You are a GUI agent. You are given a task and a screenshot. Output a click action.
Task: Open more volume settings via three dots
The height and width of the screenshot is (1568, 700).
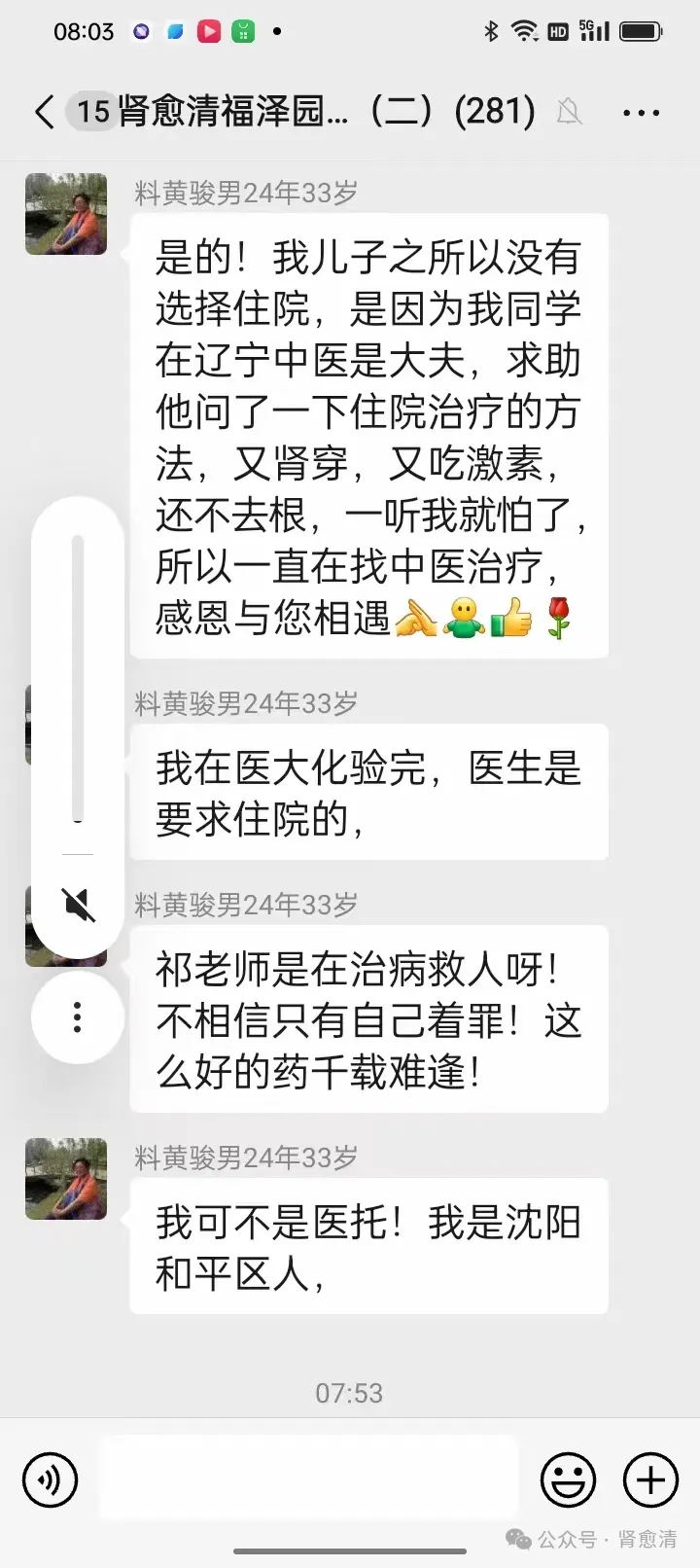tap(78, 1016)
